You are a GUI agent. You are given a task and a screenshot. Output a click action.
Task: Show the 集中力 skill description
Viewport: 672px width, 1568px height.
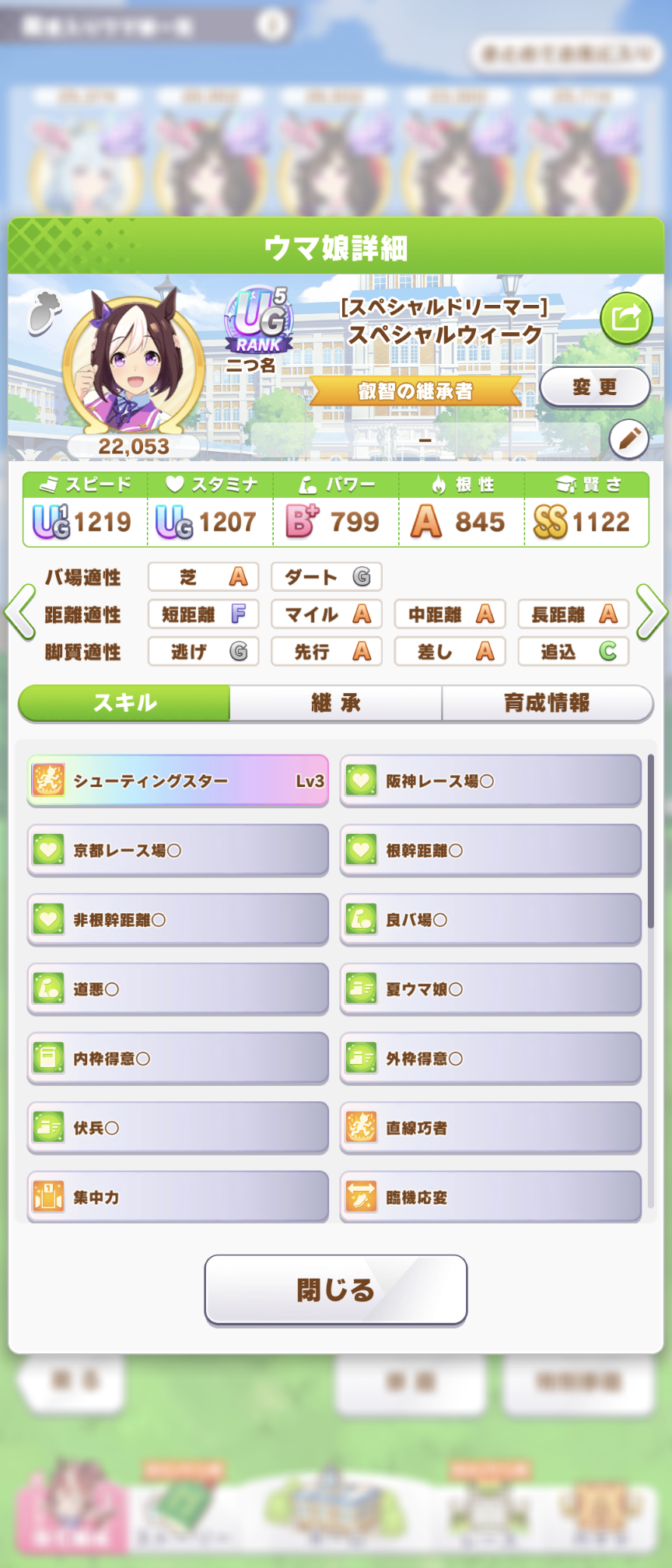click(x=177, y=1197)
